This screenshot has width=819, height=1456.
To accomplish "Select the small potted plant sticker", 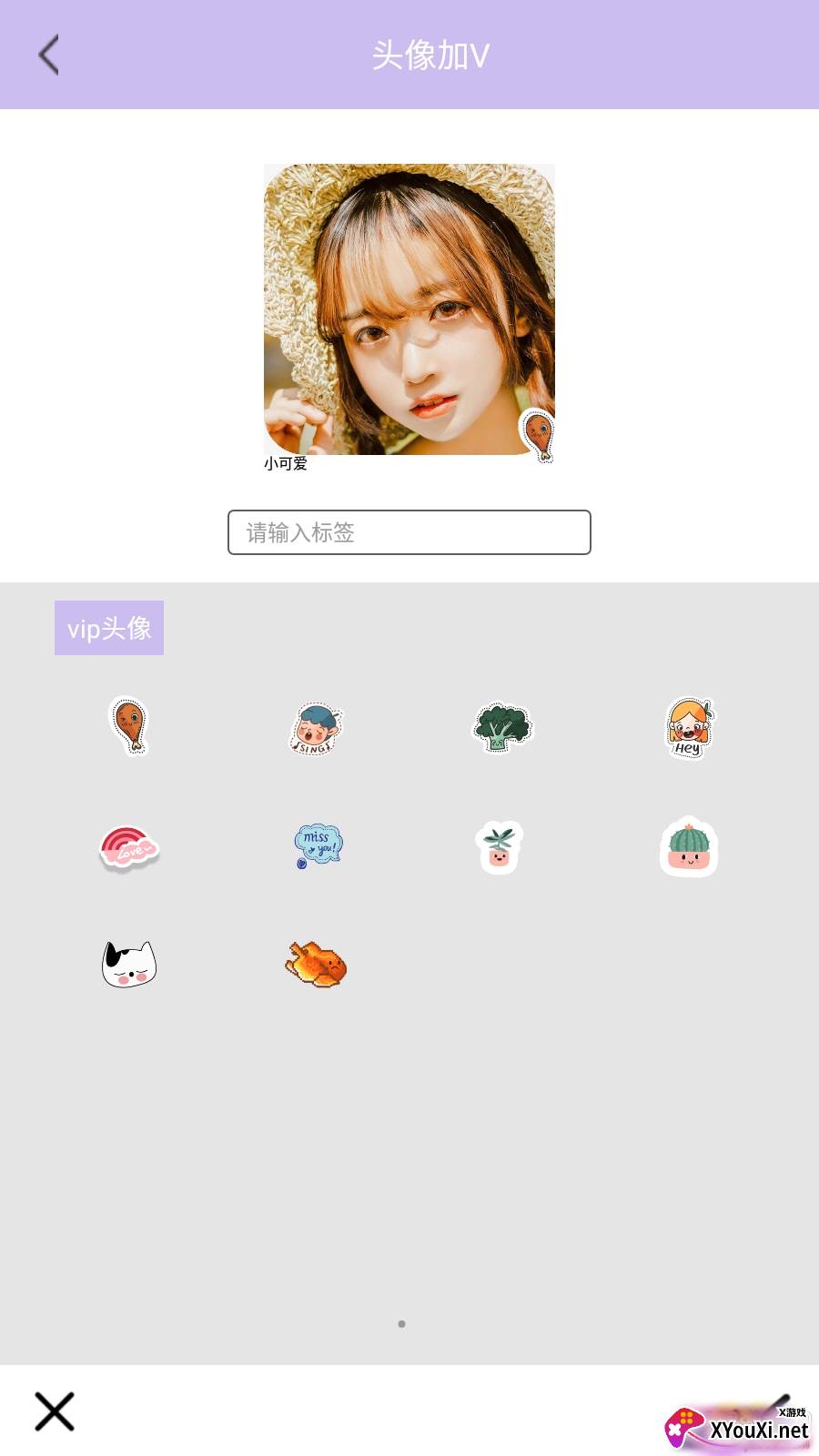I will [499, 846].
